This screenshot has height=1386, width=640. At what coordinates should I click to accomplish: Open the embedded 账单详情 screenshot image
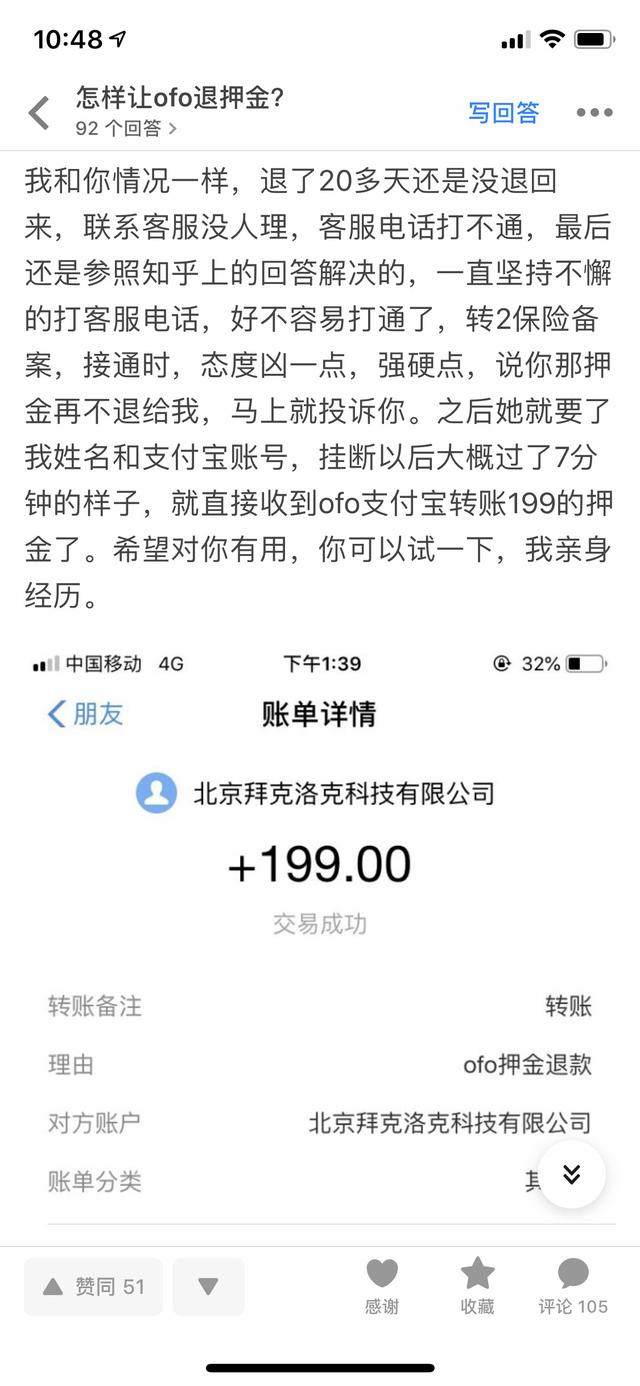click(320, 900)
